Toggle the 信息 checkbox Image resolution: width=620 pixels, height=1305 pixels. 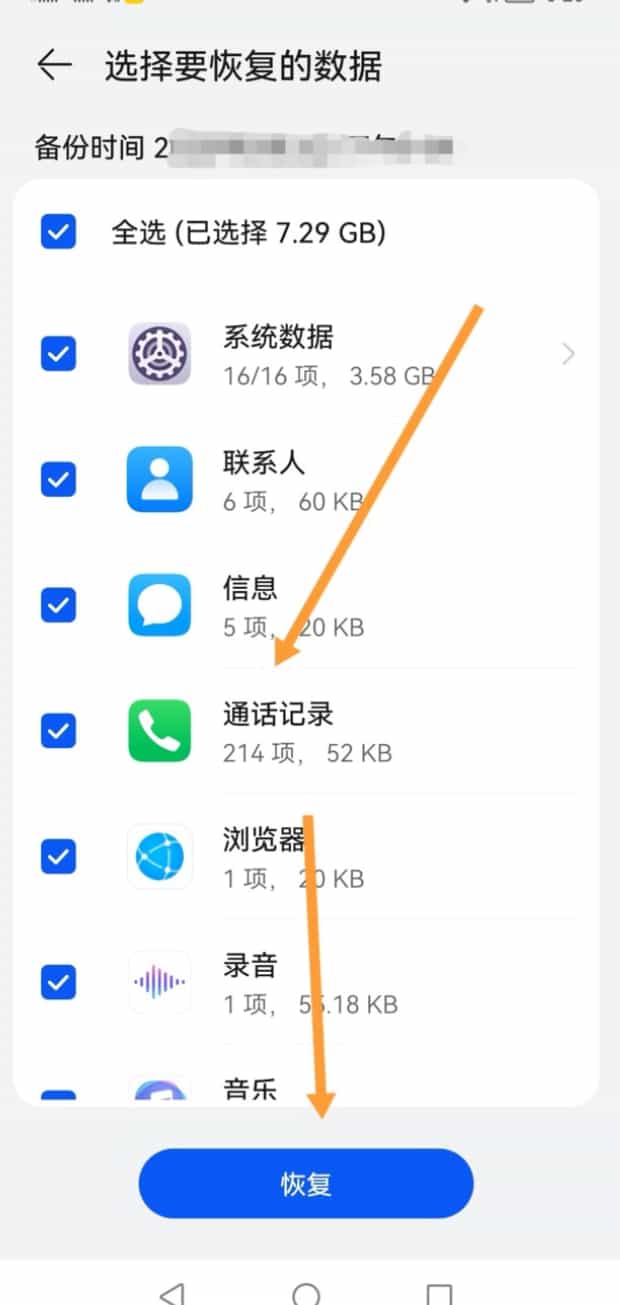click(58, 604)
